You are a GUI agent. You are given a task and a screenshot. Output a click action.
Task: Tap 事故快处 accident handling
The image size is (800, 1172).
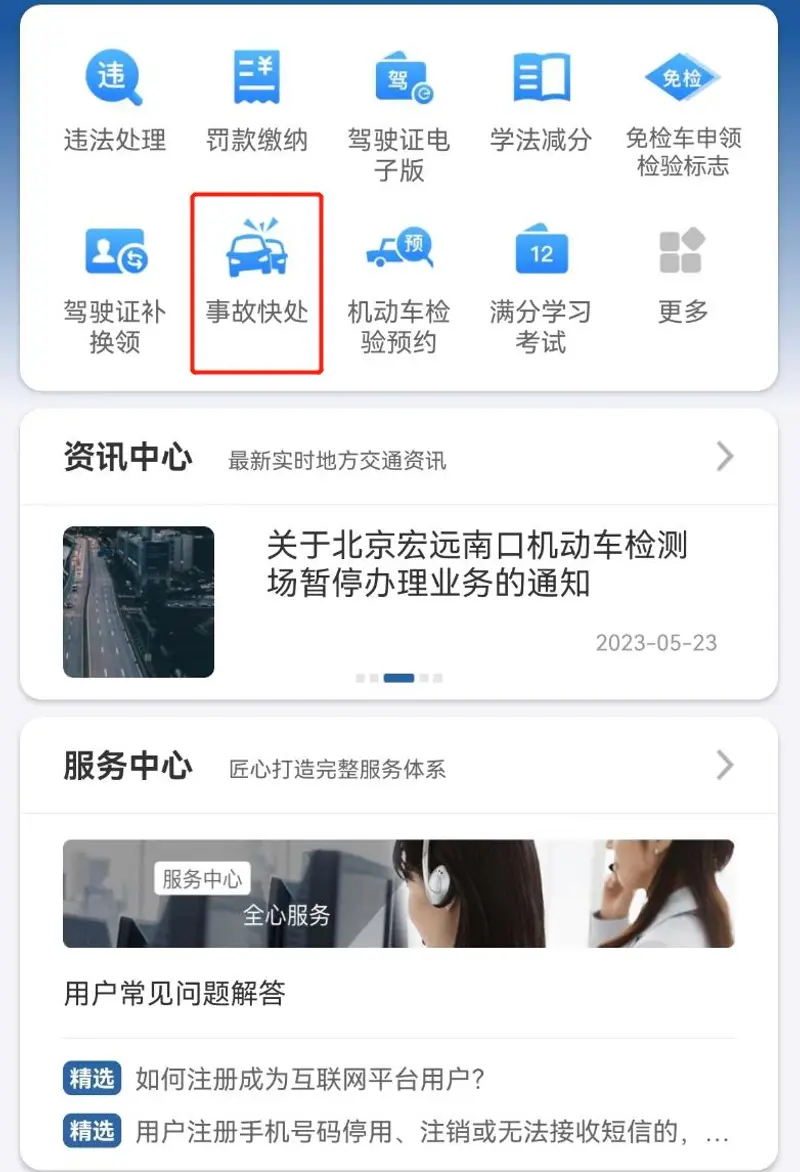[x=257, y=280]
